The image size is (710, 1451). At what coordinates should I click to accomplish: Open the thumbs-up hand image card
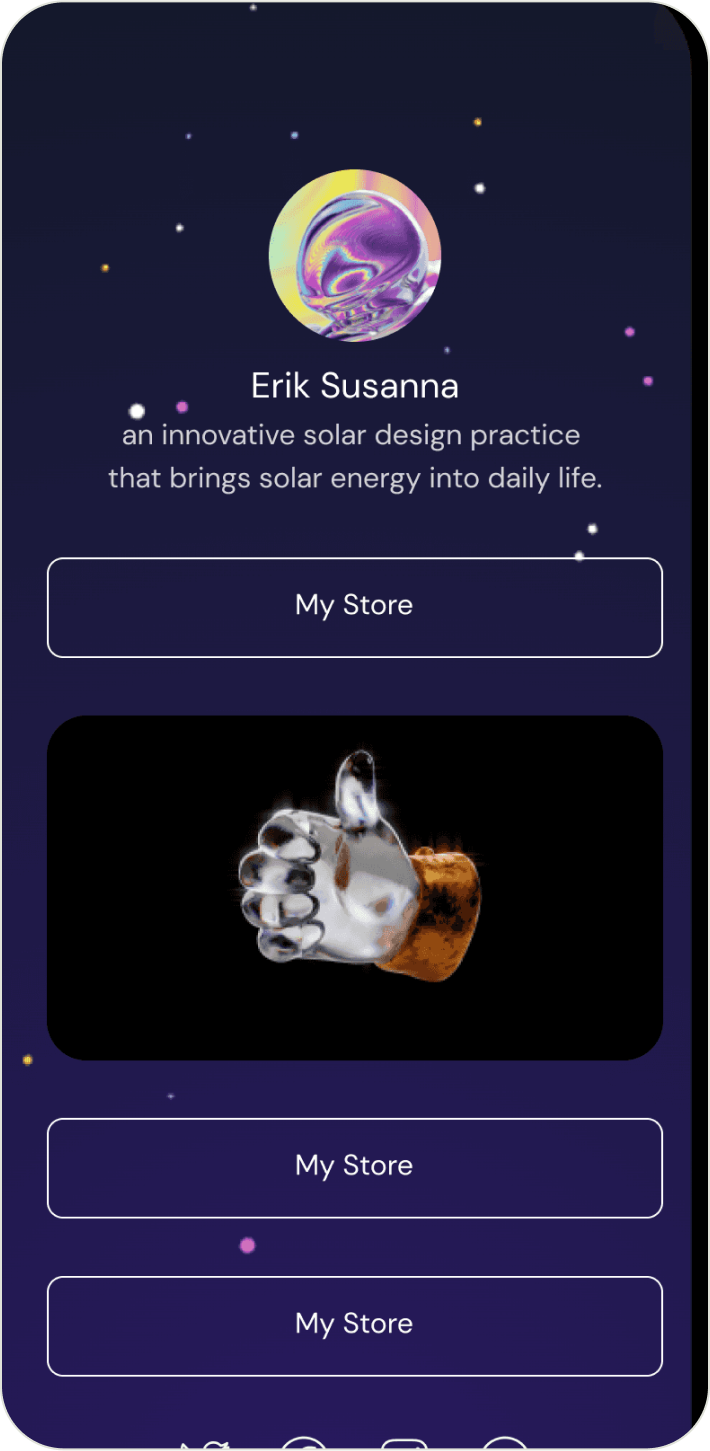(354, 887)
